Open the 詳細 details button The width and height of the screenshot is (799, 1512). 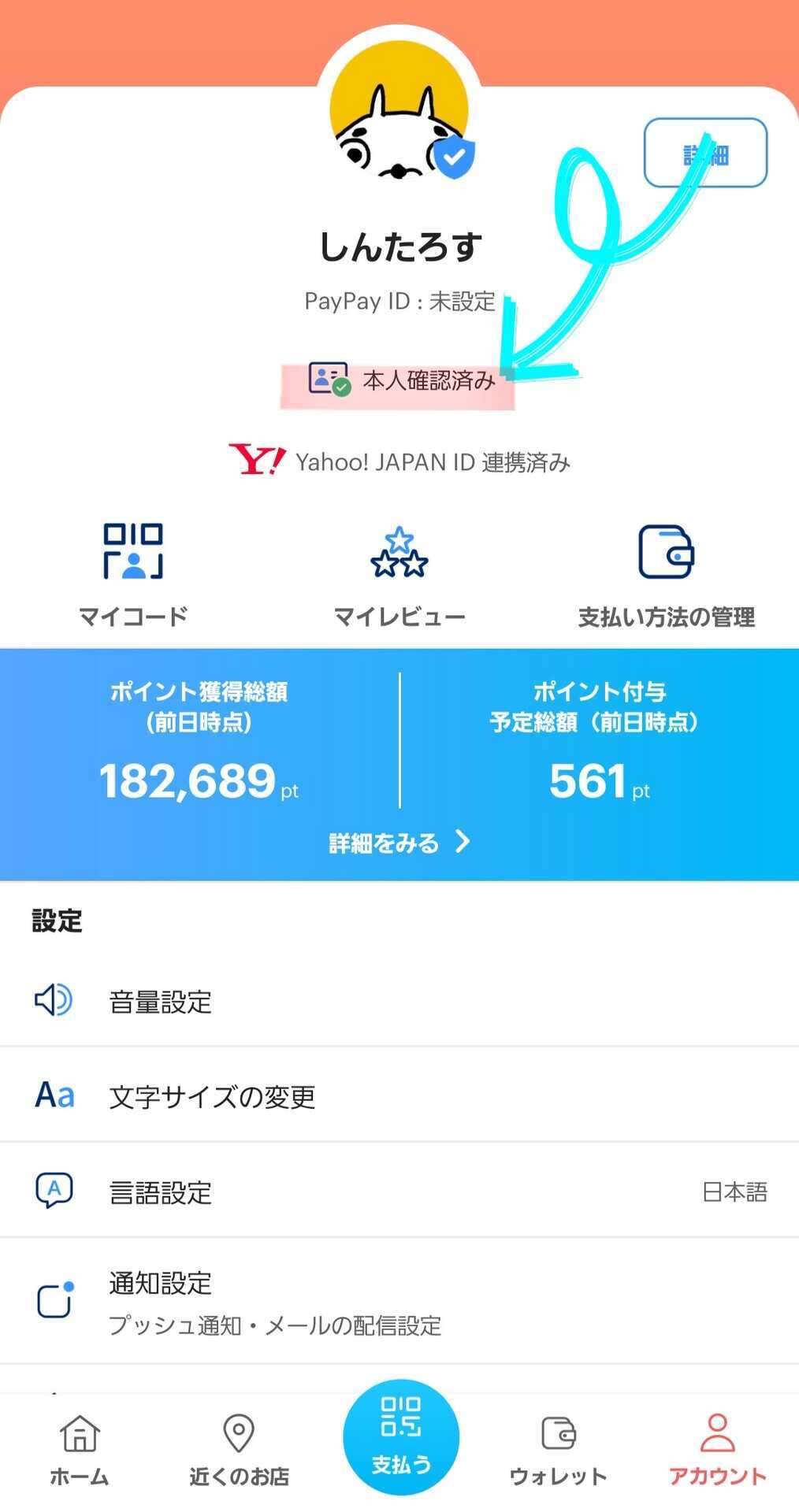click(705, 153)
